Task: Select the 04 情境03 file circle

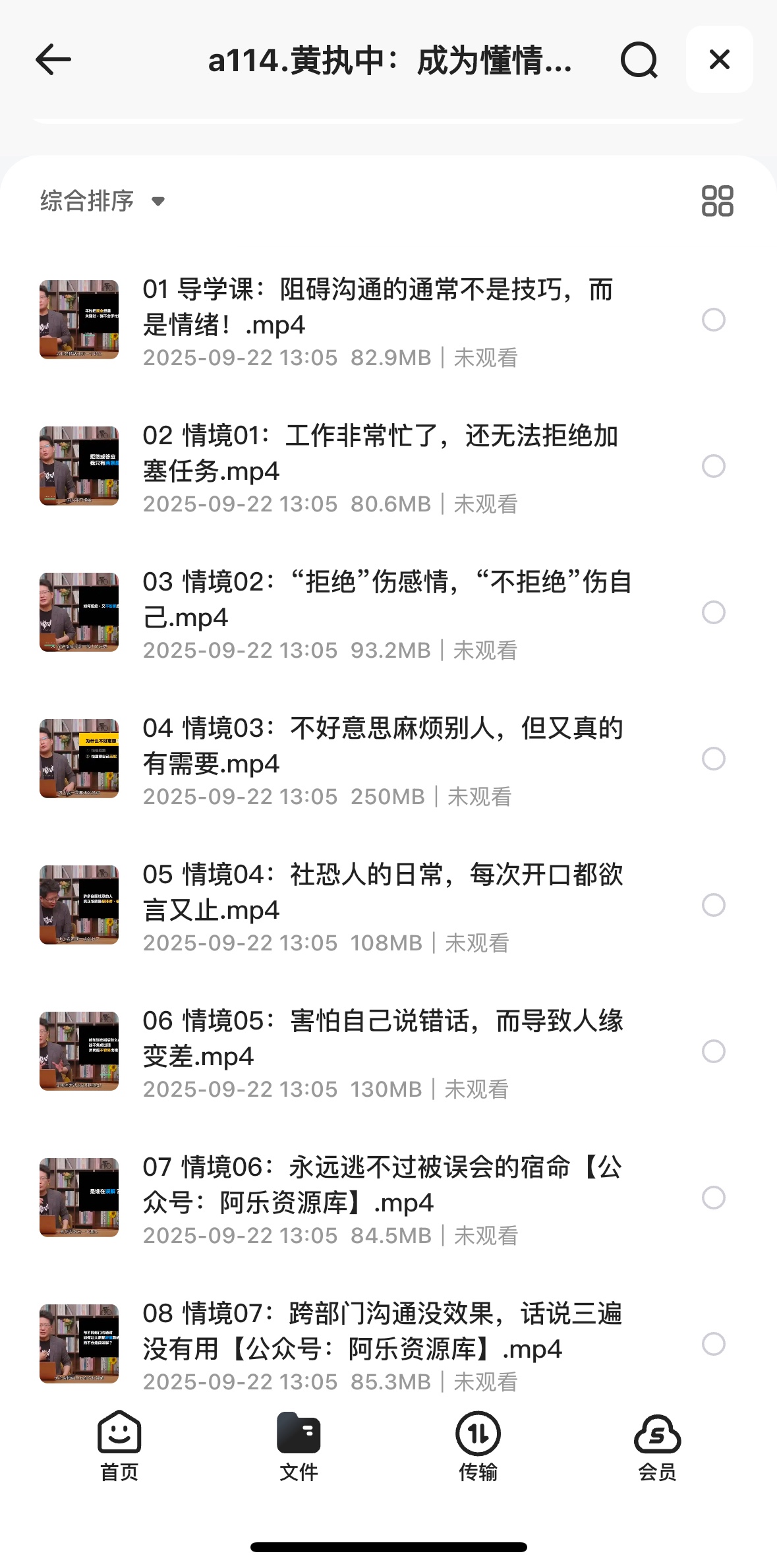Action: coord(713,759)
